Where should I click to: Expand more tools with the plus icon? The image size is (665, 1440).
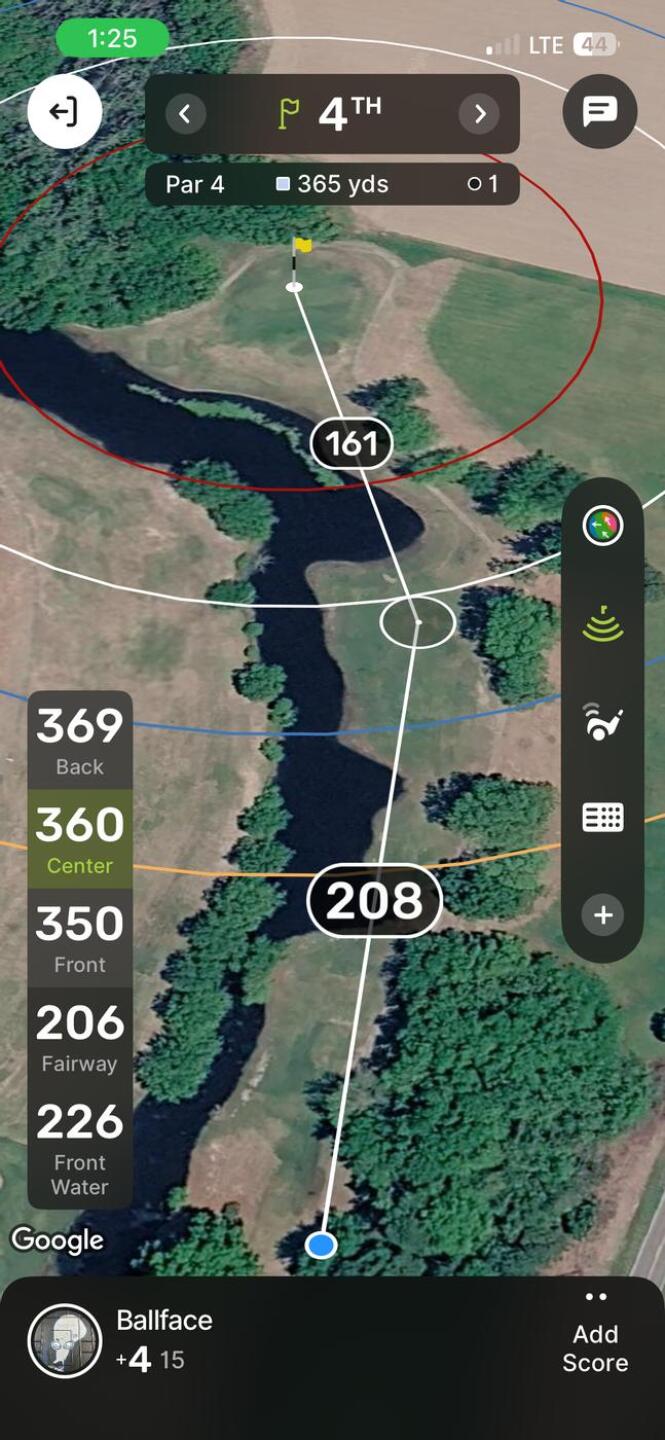point(603,915)
